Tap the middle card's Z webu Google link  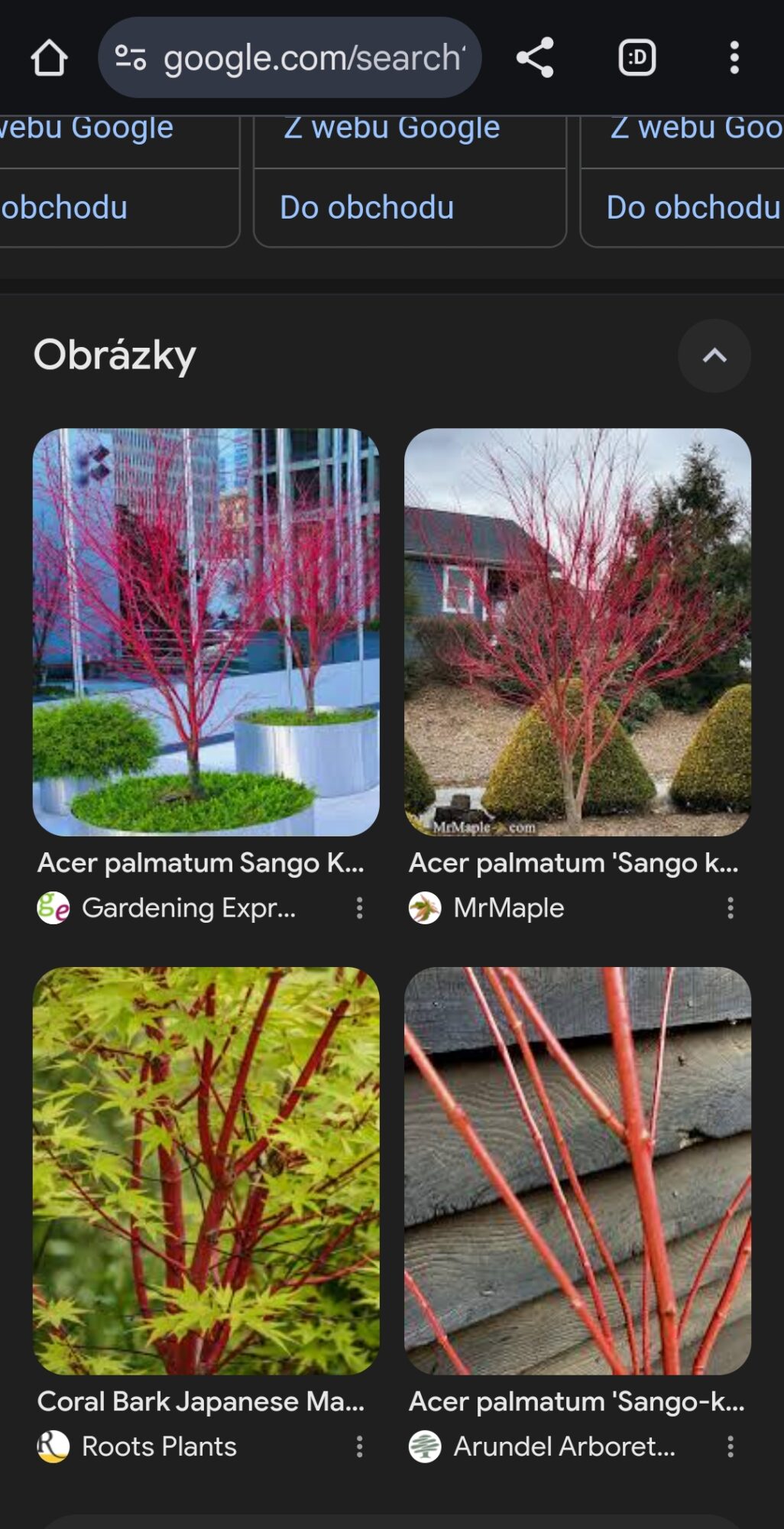392,128
